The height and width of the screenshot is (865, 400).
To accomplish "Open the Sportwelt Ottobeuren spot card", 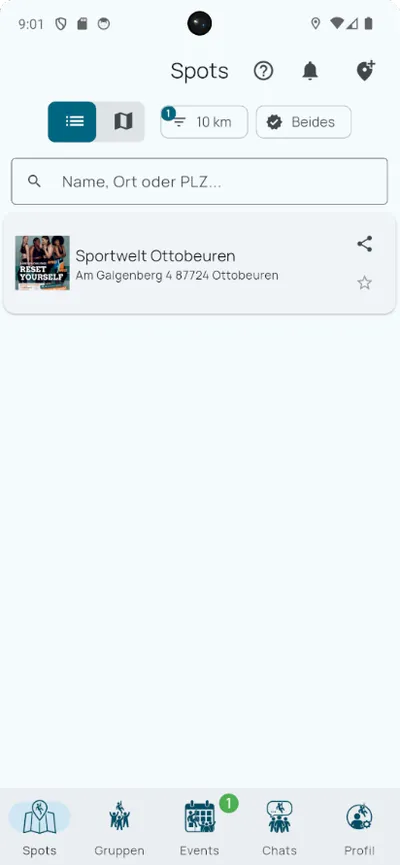I will click(x=199, y=264).
